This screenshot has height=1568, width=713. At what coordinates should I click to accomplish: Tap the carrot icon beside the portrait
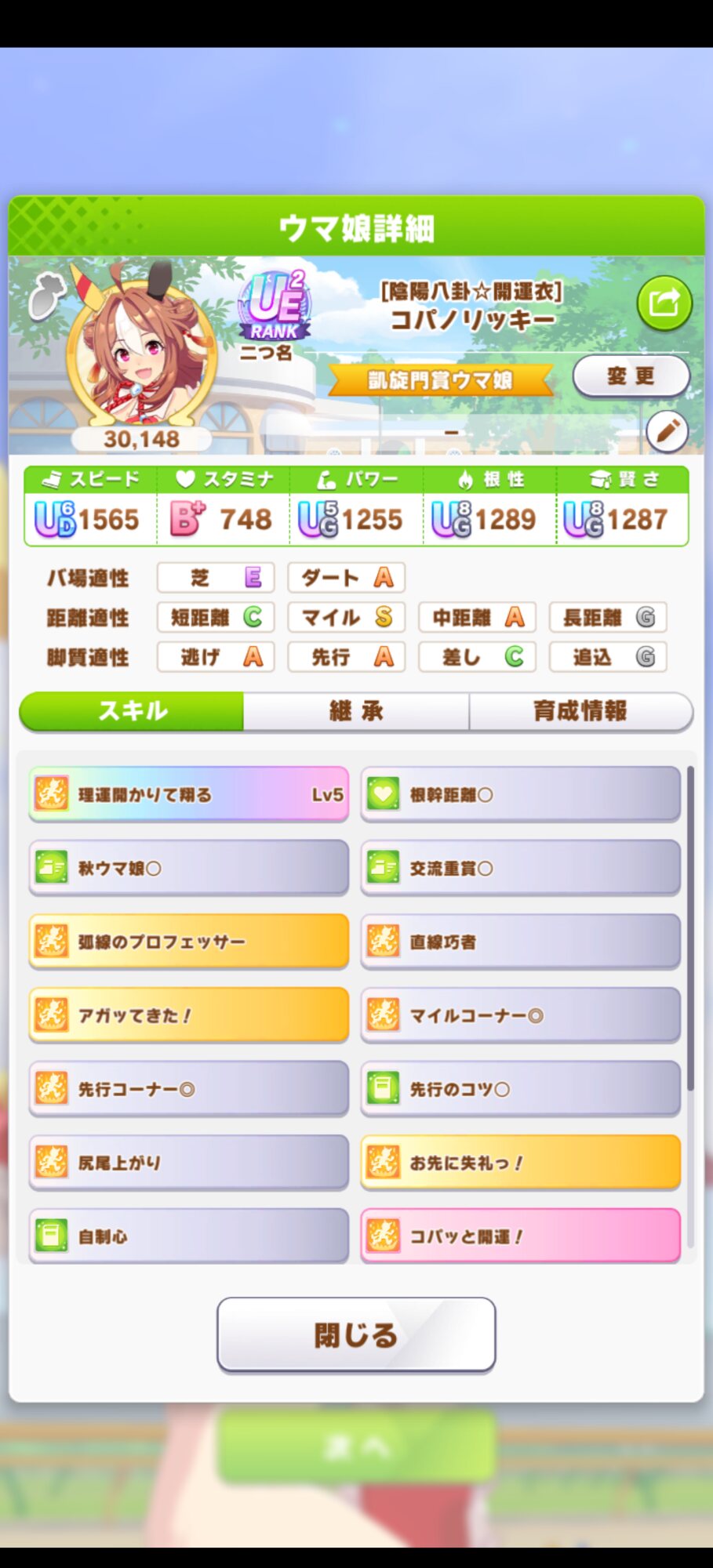(x=47, y=296)
